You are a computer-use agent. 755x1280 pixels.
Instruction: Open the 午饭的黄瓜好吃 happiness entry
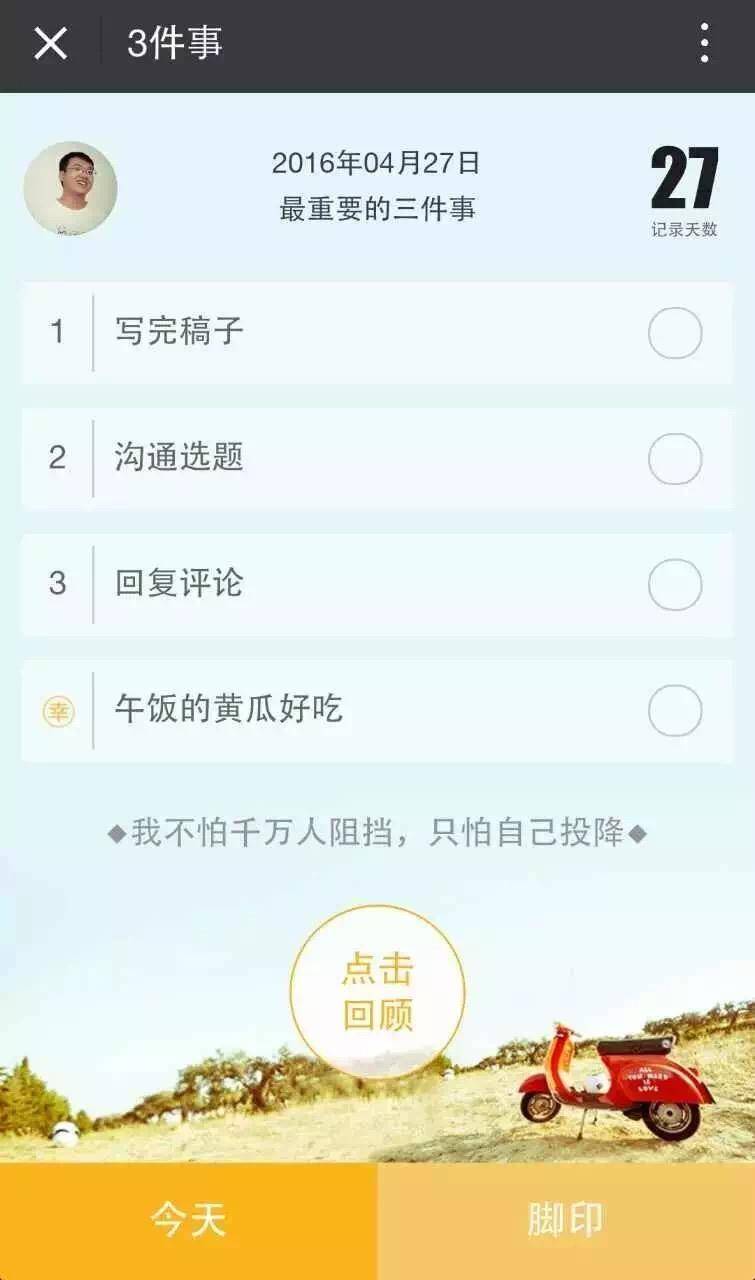tap(229, 710)
